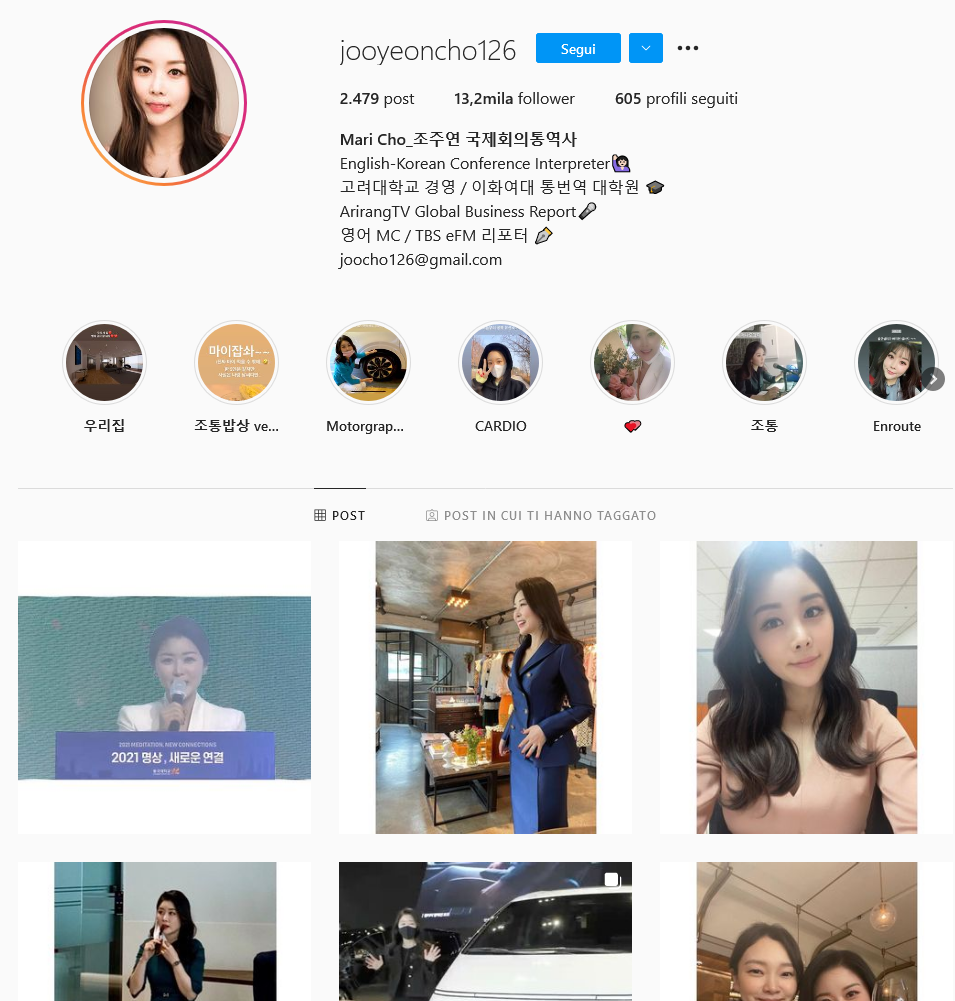Open the 조통 story highlight

coord(764,363)
